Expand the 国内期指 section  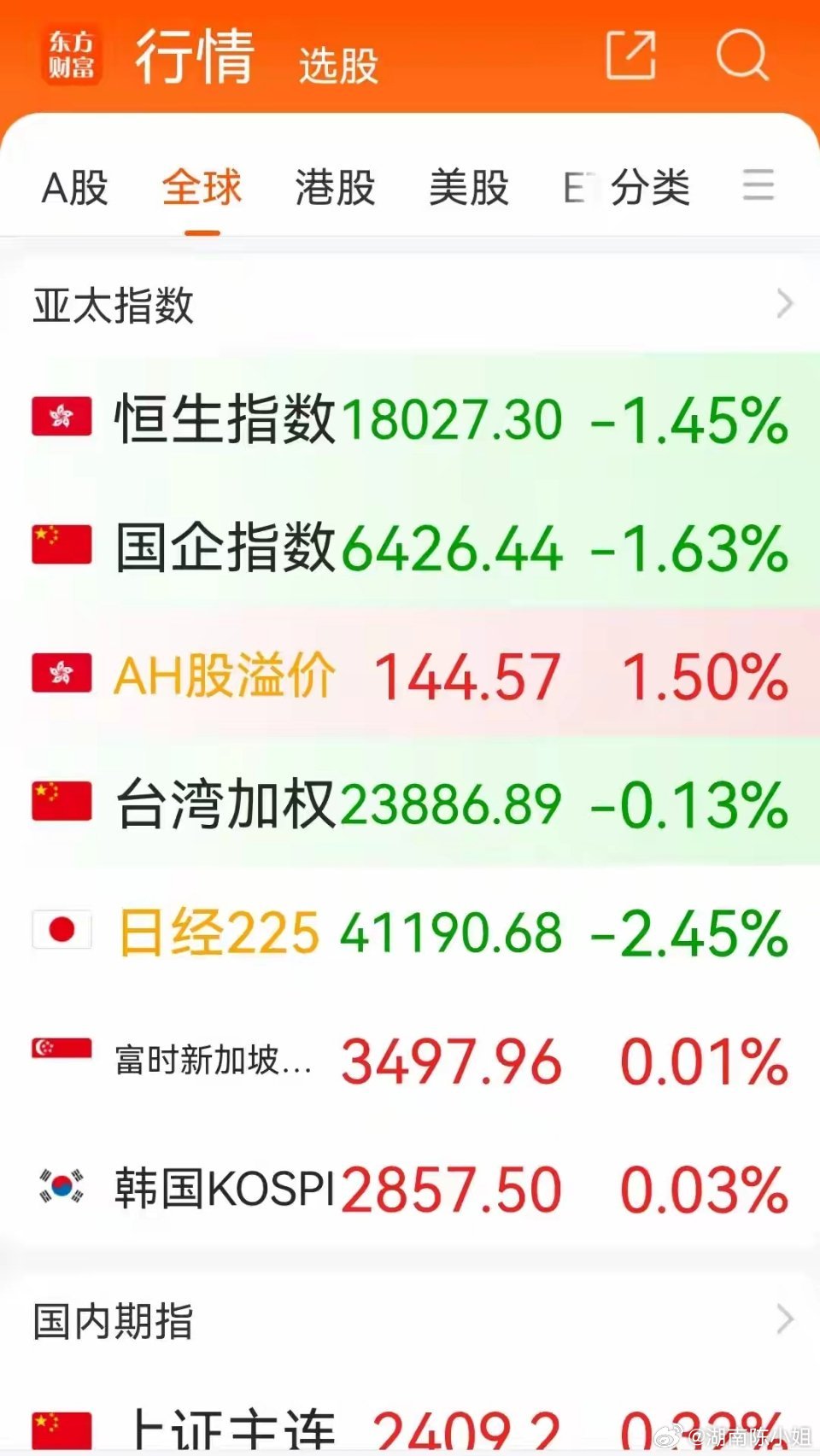[x=410, y=1320]
